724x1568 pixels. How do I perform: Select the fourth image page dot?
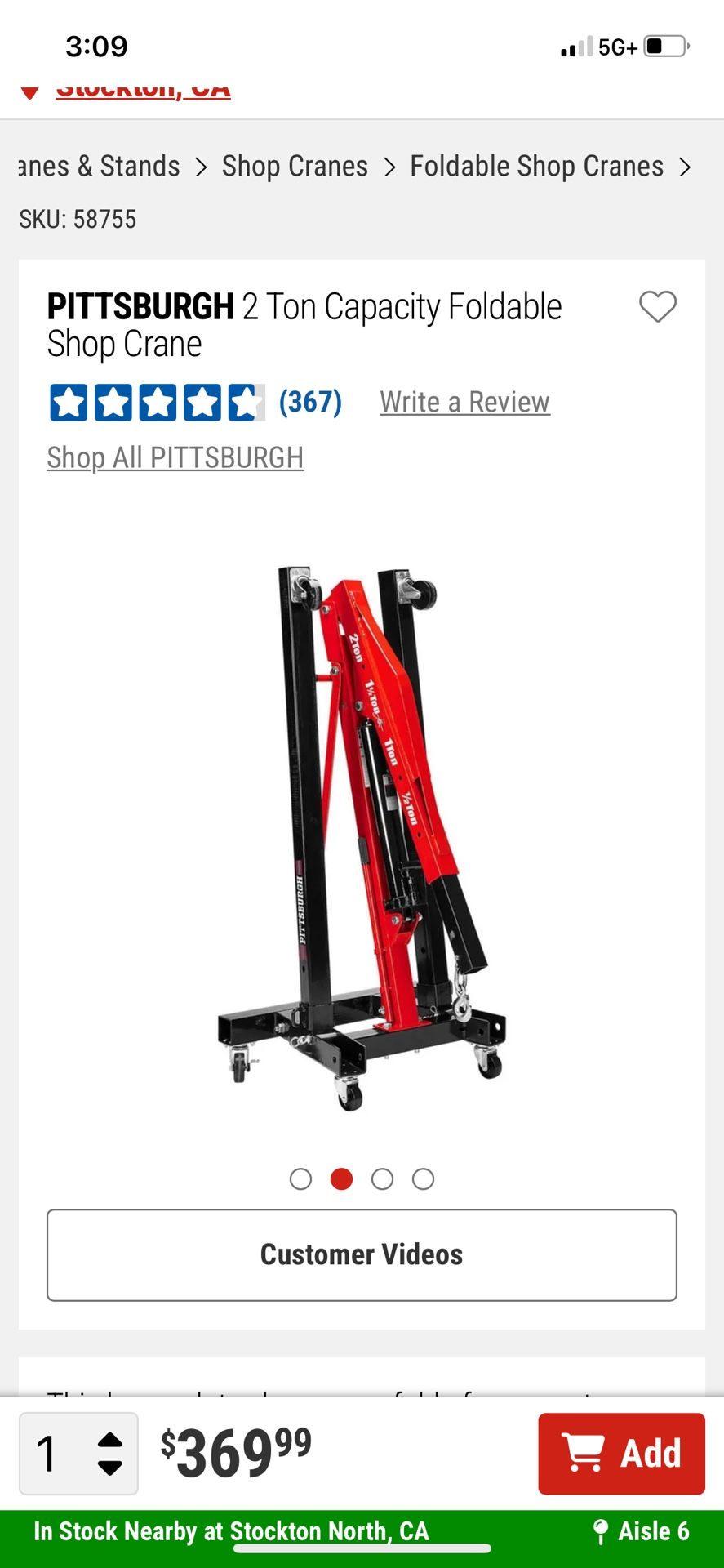pos(423,1179)
